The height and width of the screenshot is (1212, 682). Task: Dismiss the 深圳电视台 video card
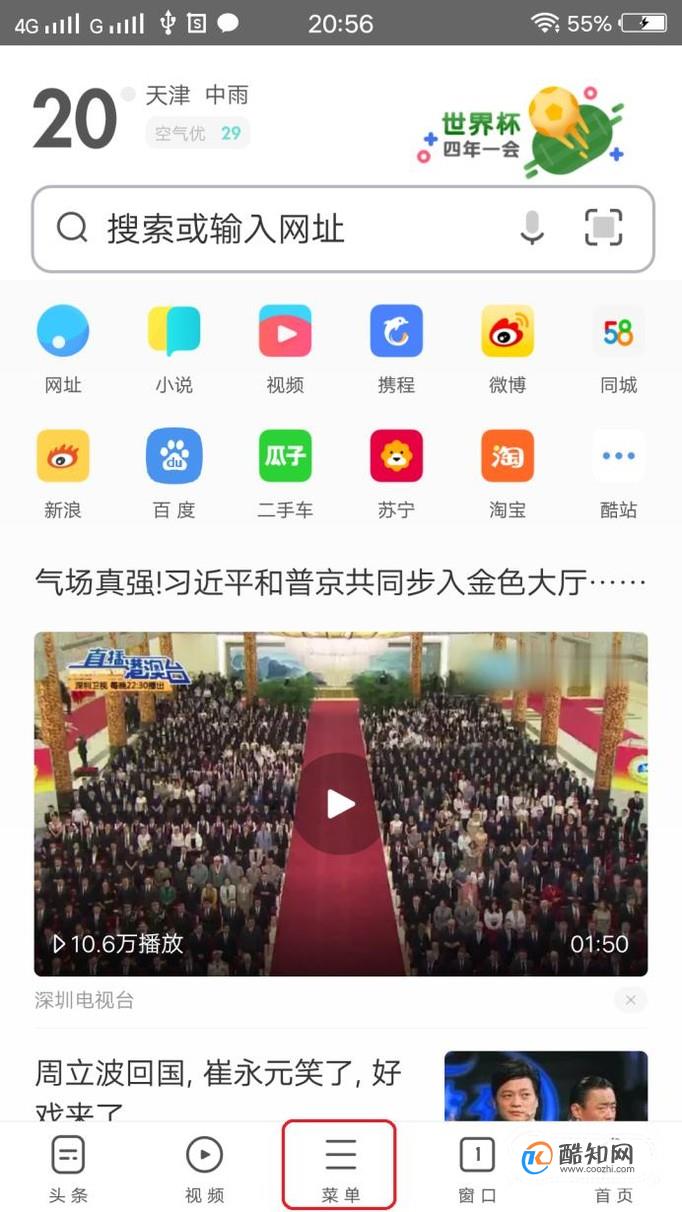click(630, 999)
